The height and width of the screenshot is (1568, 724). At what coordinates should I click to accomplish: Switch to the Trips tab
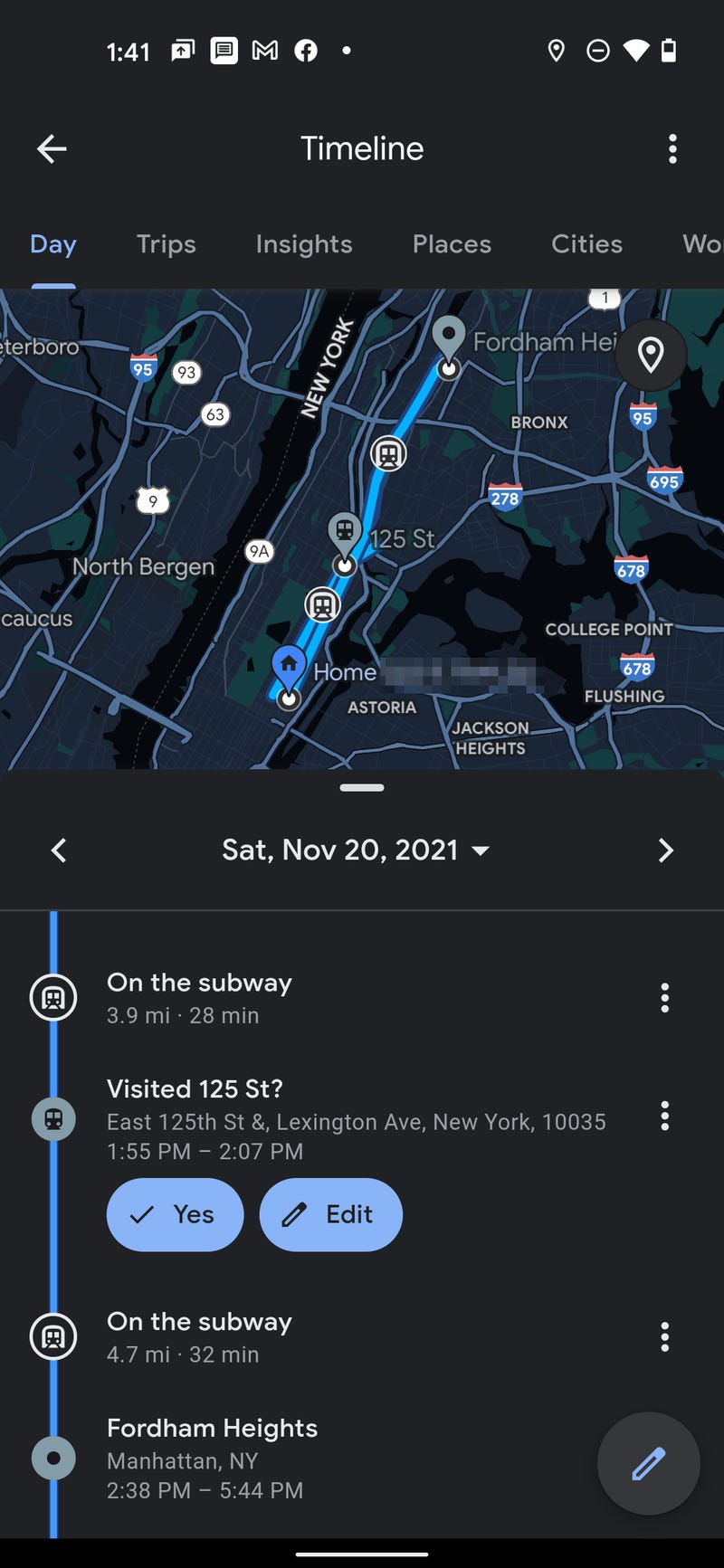click(166, 244)
